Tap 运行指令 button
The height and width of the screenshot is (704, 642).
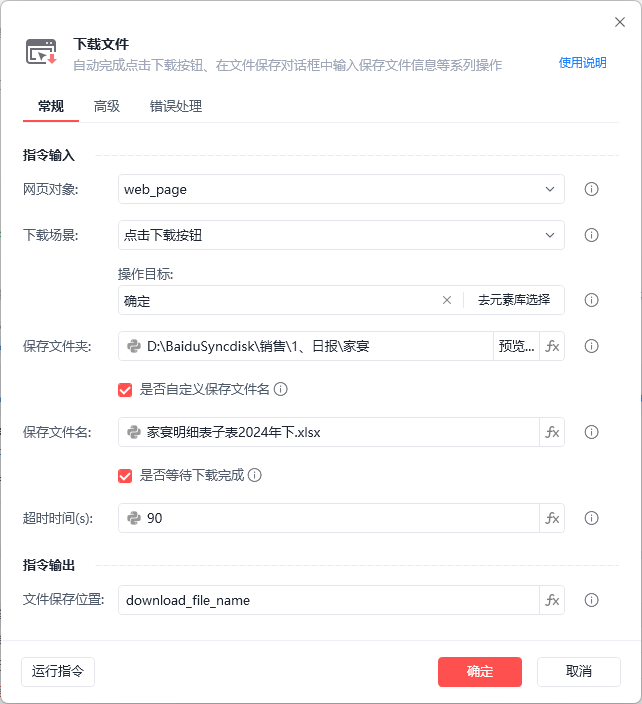pyautogui.click(x=58, y=671)
